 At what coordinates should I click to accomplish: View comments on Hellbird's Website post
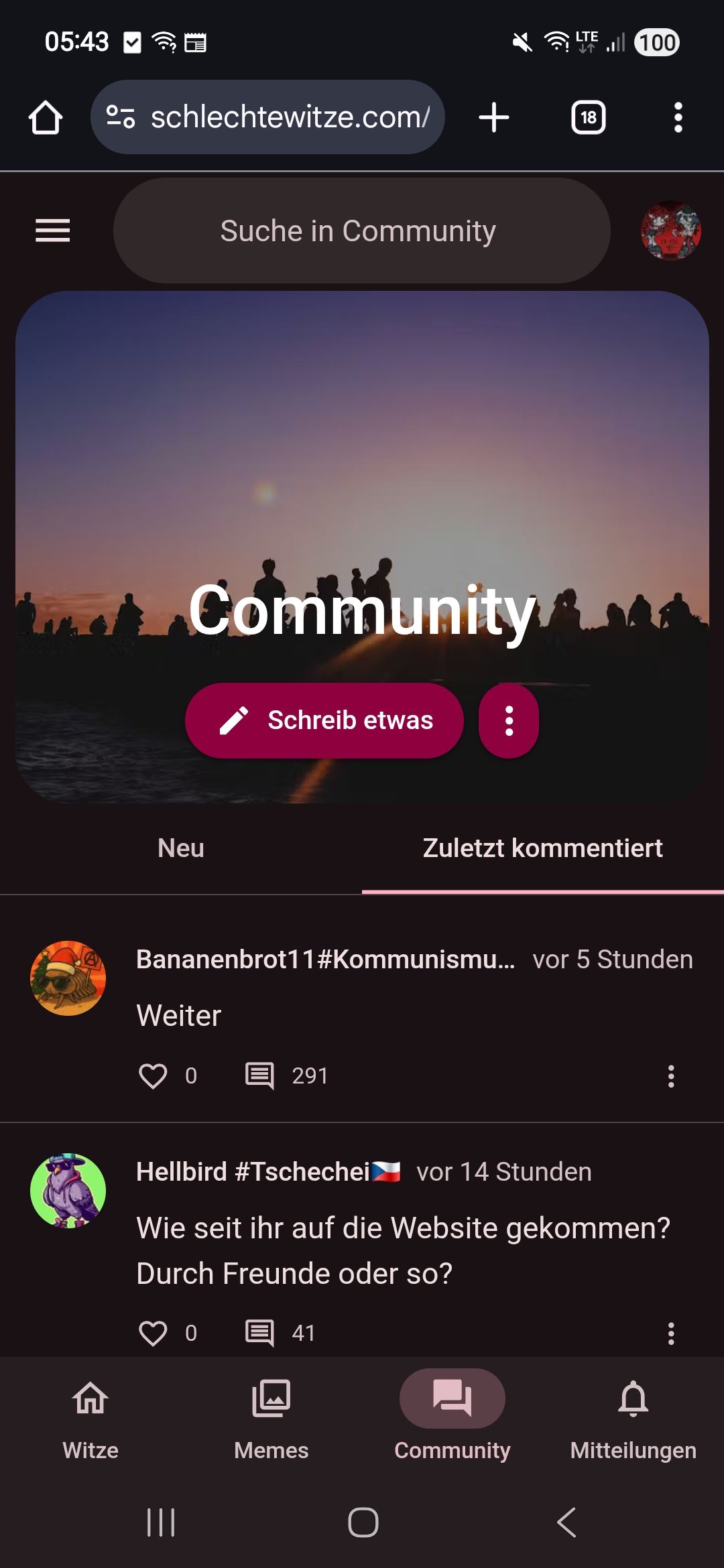point(260,1333)
